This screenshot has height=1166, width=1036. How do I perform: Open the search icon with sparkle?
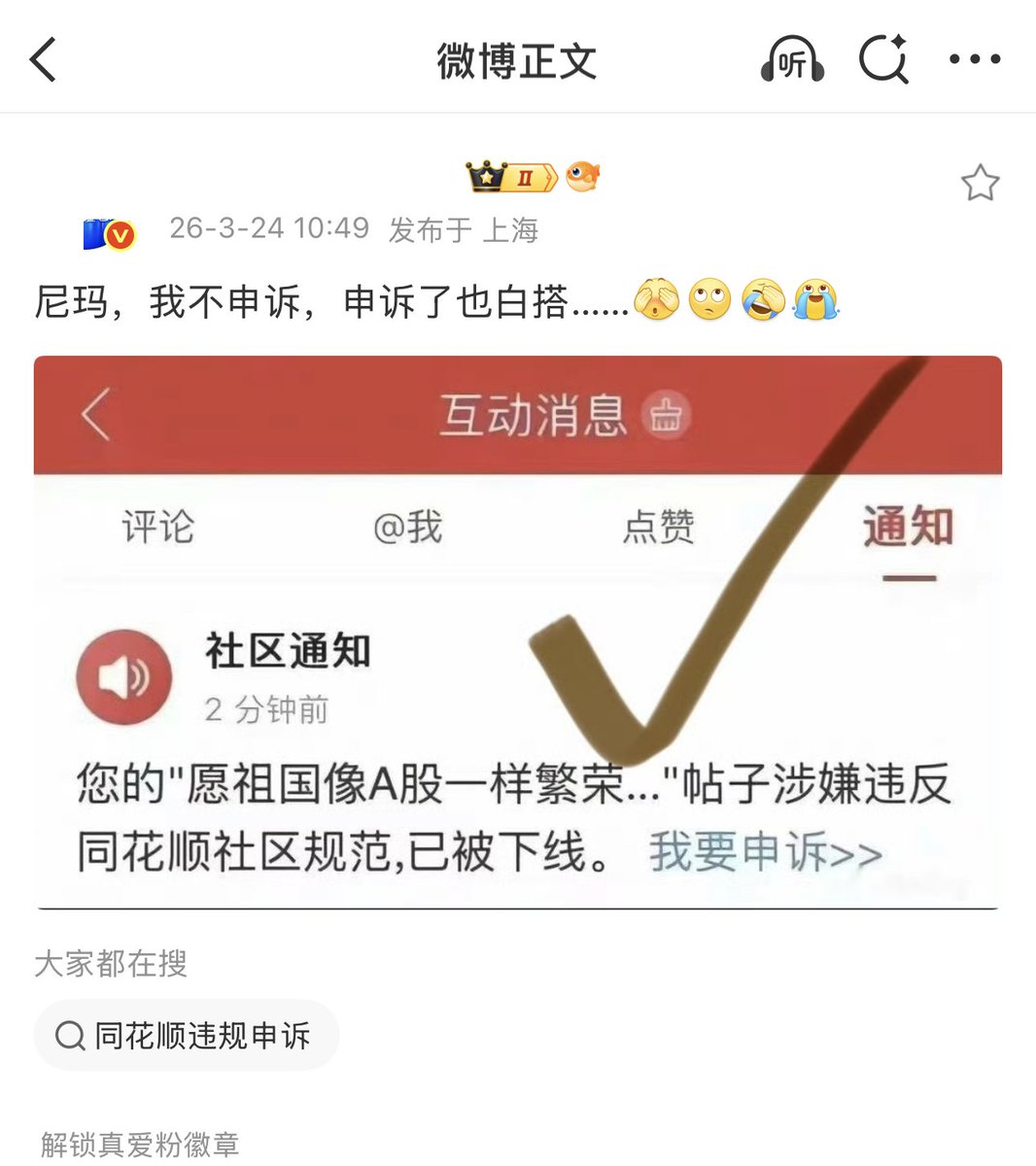pyautogui.click(x=883, y=59)
